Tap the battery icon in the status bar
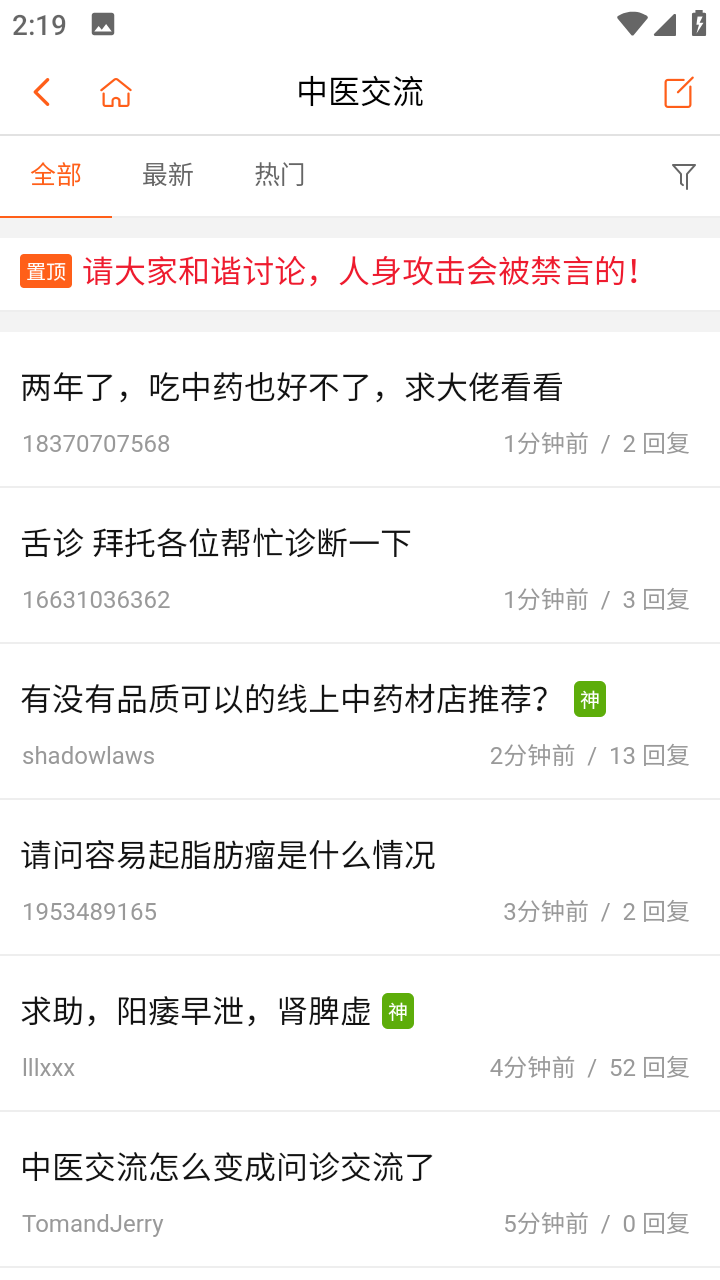Viewport: 720px width, 1280px height. [697, 24]
